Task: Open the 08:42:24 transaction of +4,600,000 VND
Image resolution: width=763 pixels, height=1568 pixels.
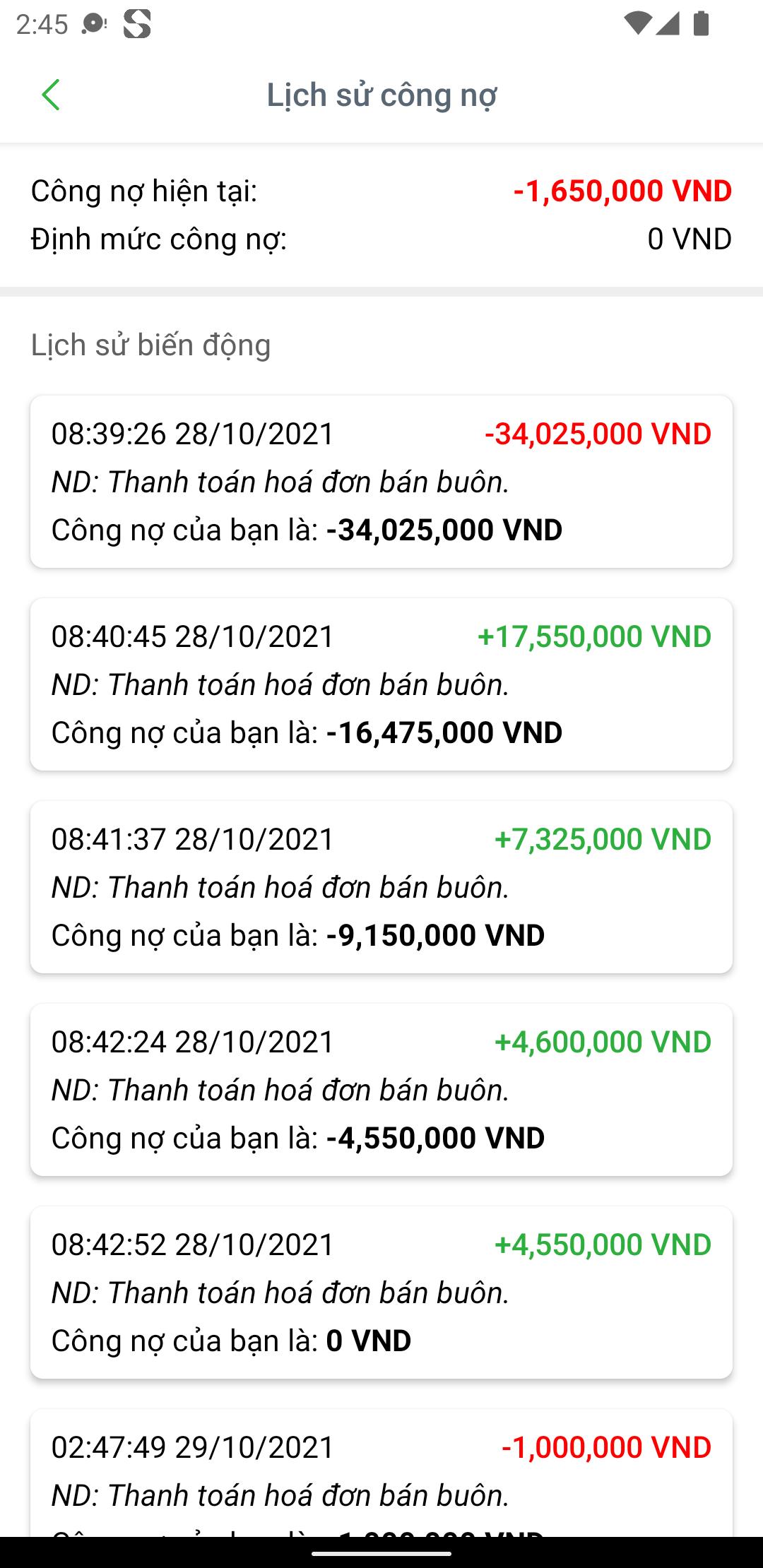Action: [x=381, y=1090]
